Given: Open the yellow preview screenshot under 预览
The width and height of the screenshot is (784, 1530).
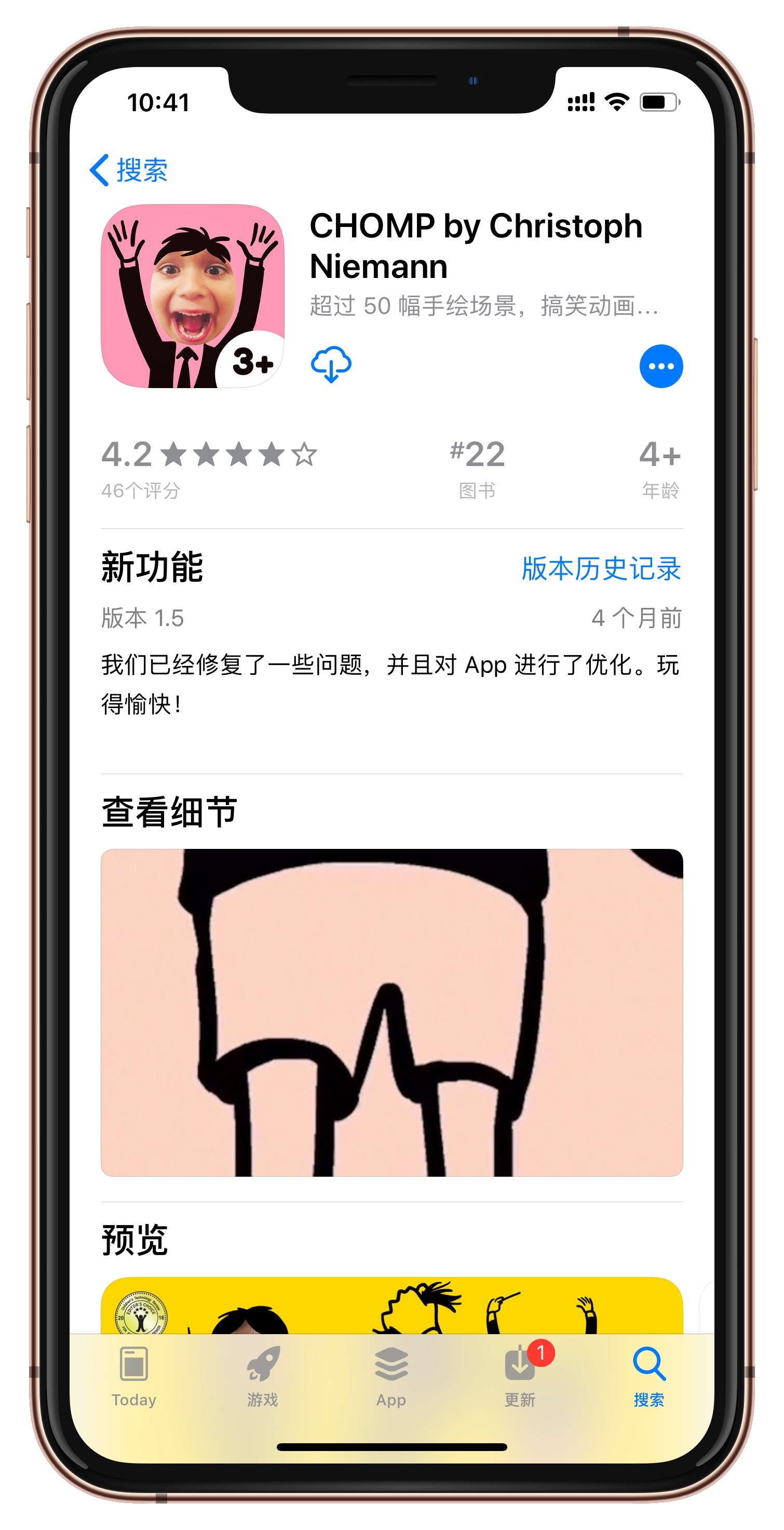Looking at the screenshot, I should click(391, 1306).
